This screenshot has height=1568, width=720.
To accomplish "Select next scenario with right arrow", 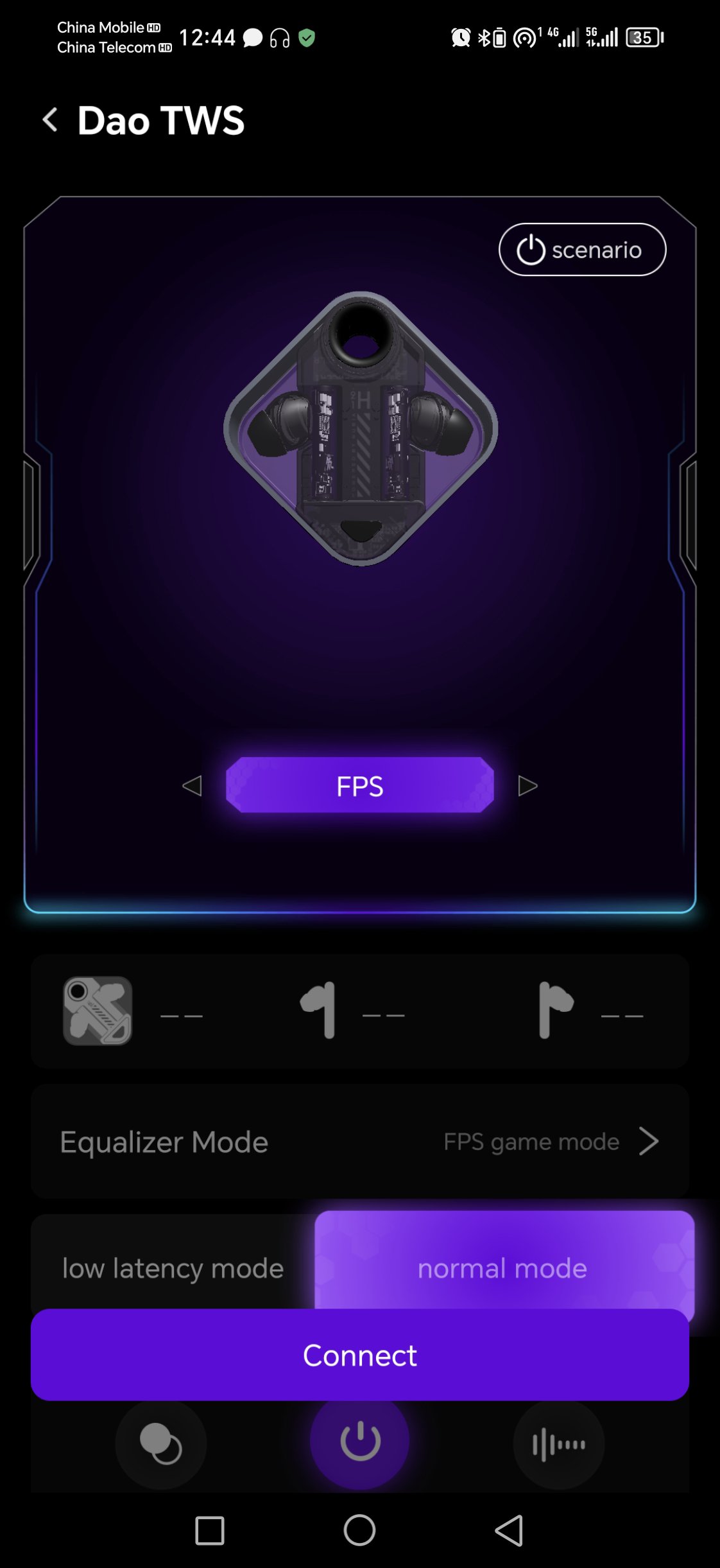I will coord(527,786).
